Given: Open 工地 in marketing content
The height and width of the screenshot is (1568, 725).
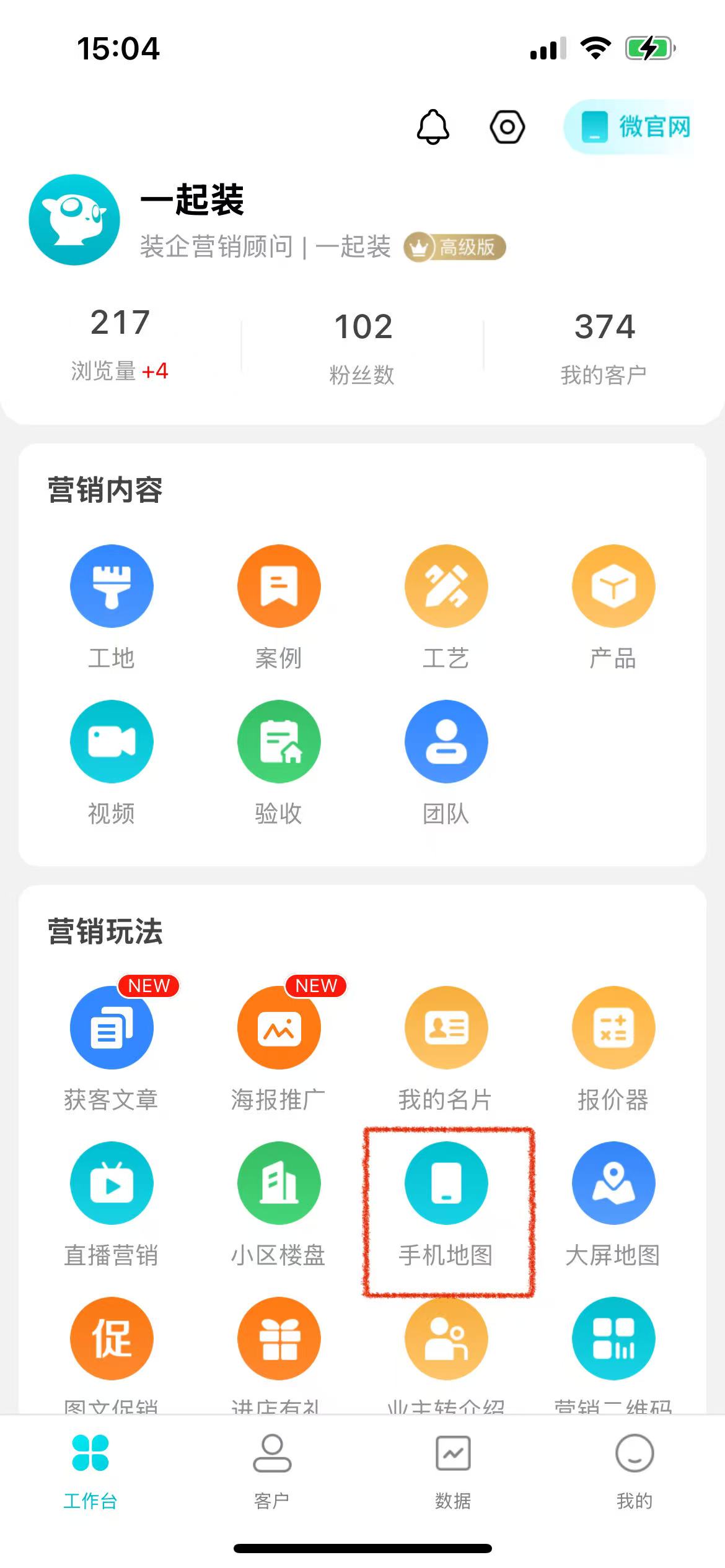Looking at the screenshot, I should tap(112, 586).
